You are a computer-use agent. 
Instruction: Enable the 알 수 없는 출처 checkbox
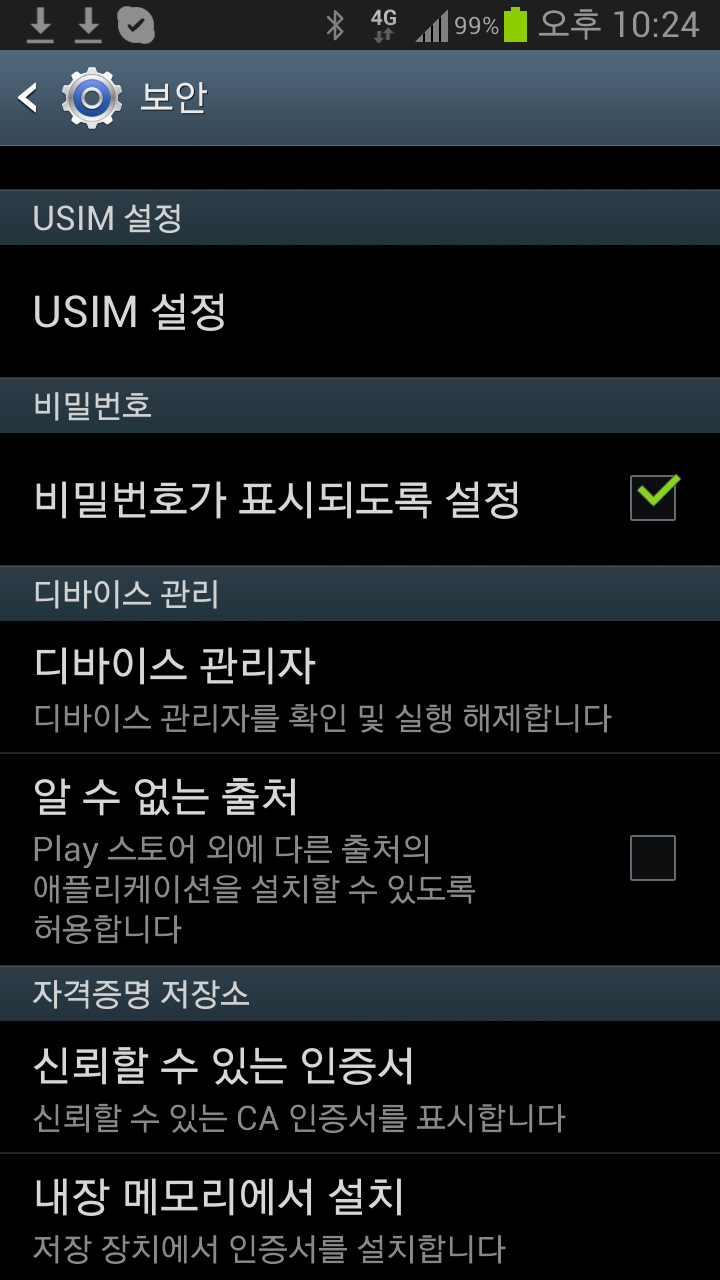click(x=653, y=858)
